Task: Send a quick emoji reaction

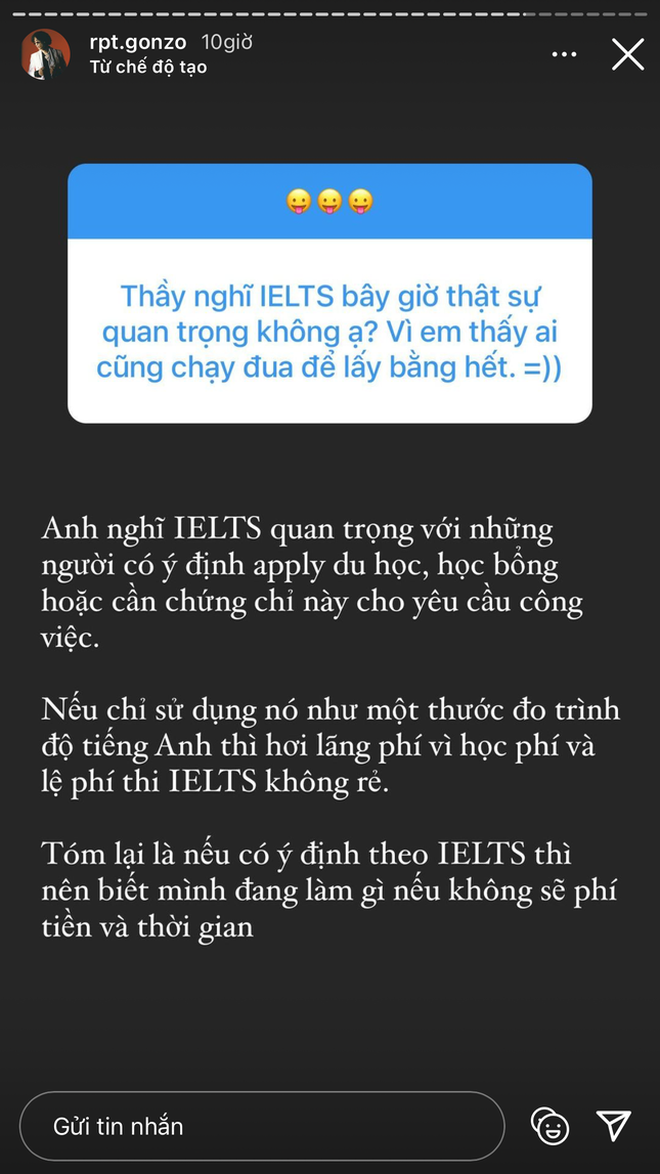Action: click(x=551, y=1126)
